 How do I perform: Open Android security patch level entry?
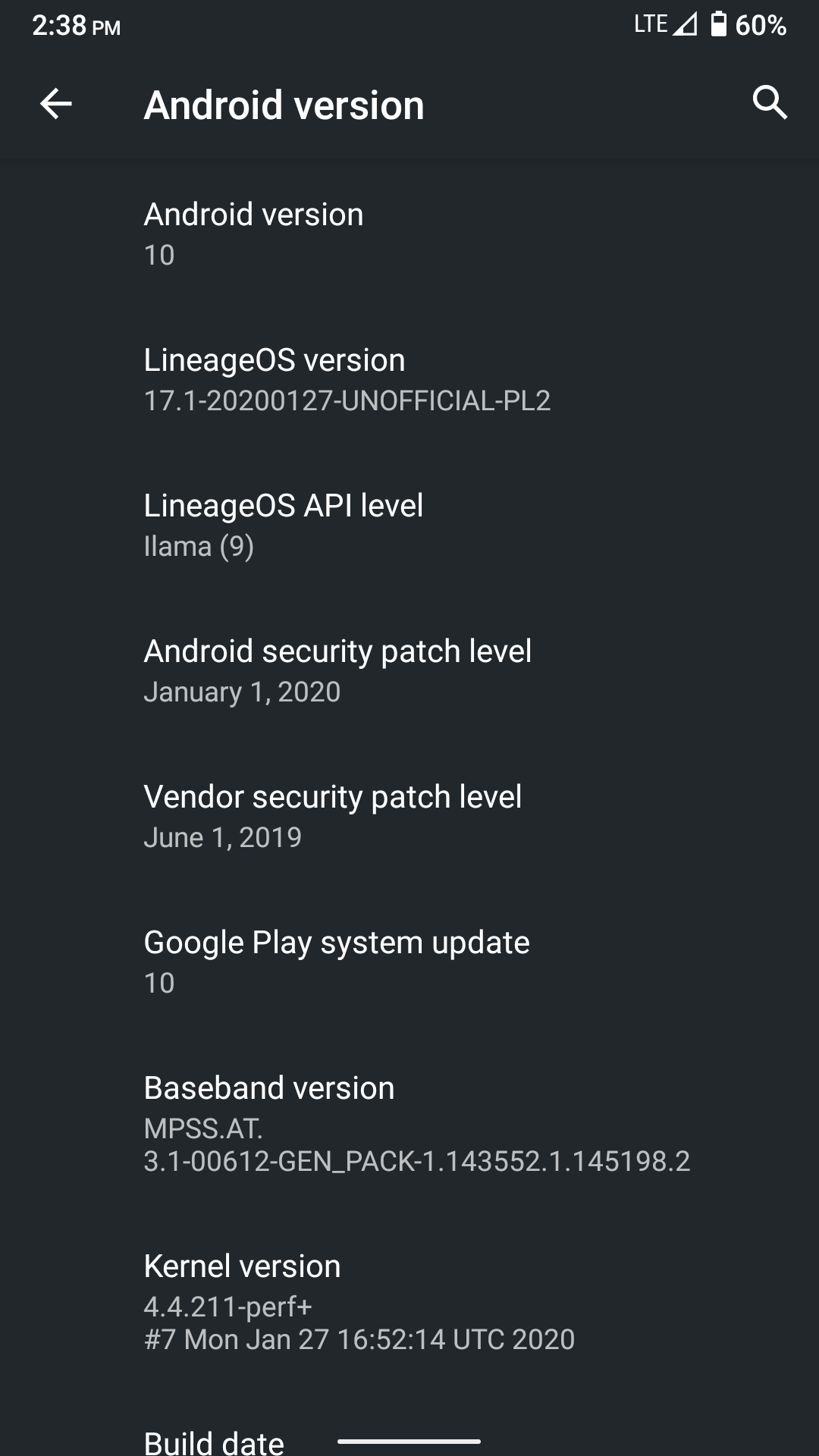coord(409,671)
